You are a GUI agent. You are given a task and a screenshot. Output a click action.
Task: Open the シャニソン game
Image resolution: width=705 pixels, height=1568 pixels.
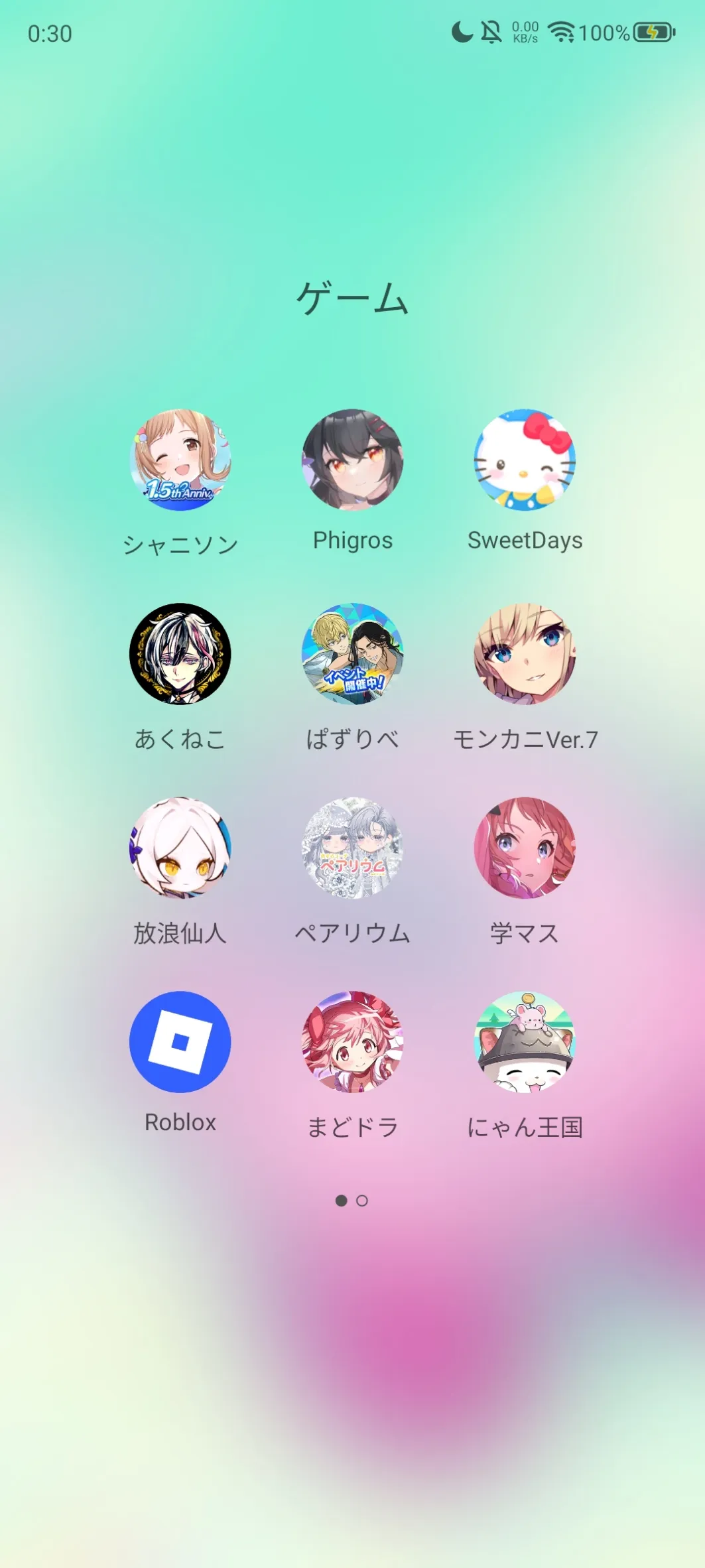[x=180, y=460]
